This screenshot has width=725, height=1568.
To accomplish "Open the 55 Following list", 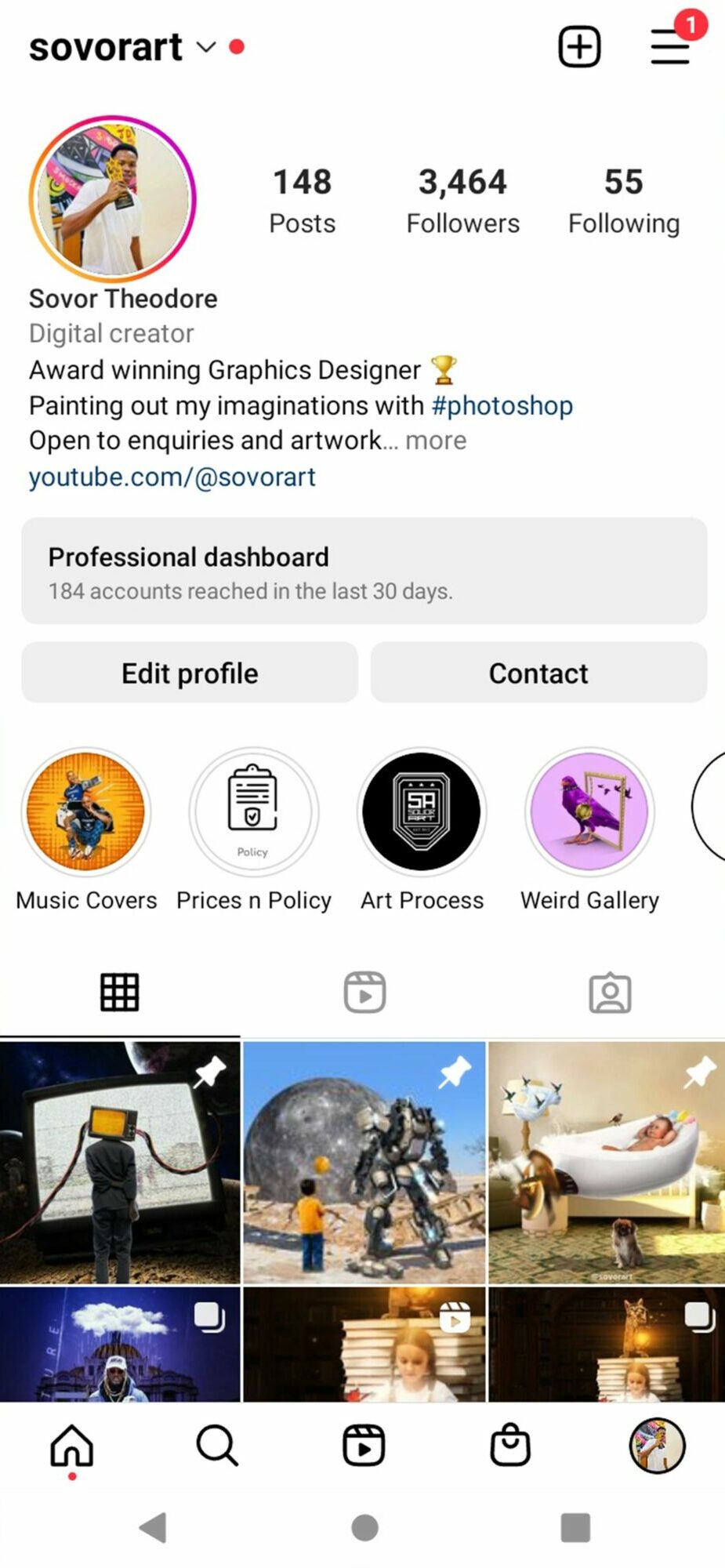I will click(x=623, y=201).
